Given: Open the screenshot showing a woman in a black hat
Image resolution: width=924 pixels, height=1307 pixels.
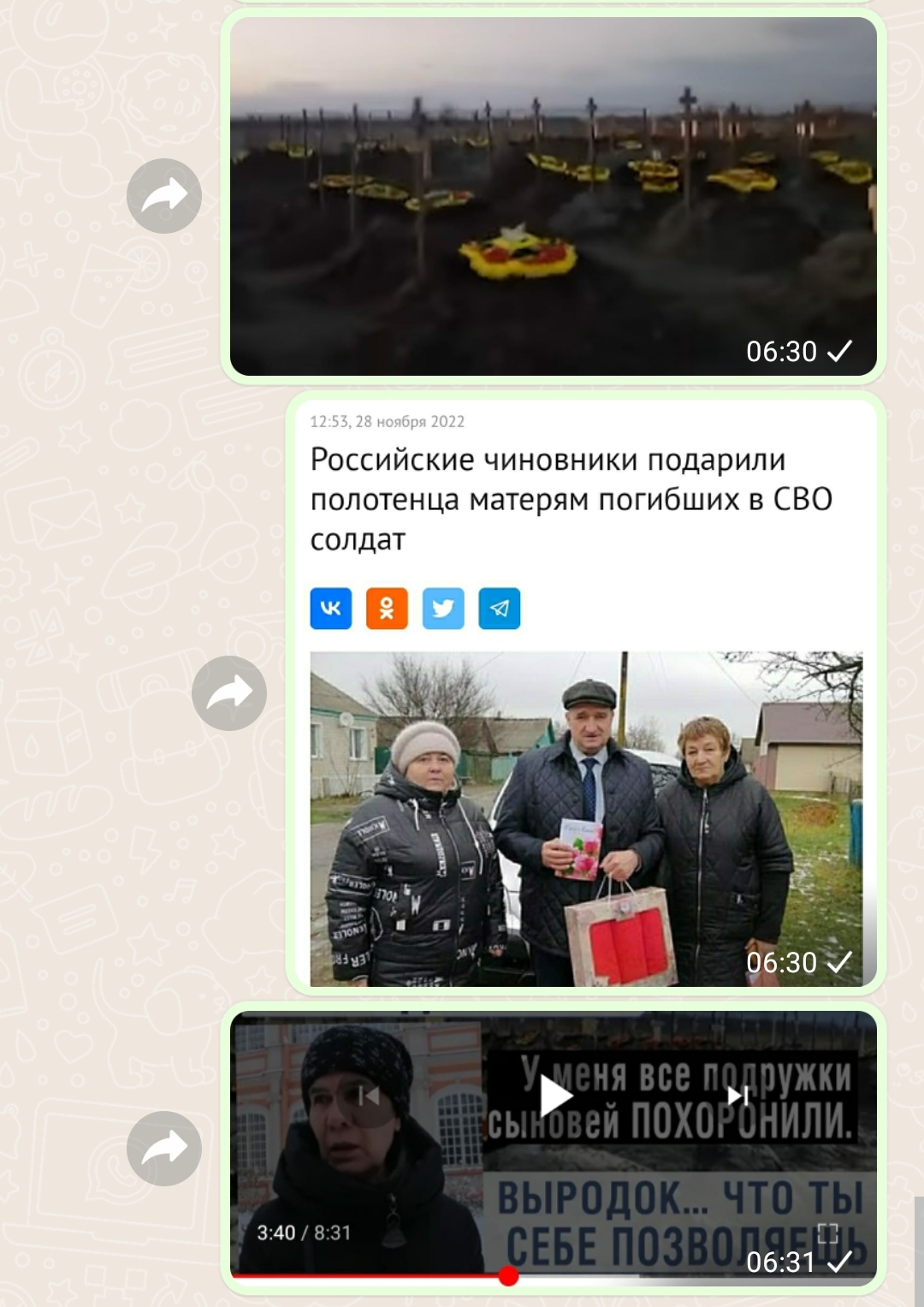Looking at the screenshot, I should coord(553,1147).
